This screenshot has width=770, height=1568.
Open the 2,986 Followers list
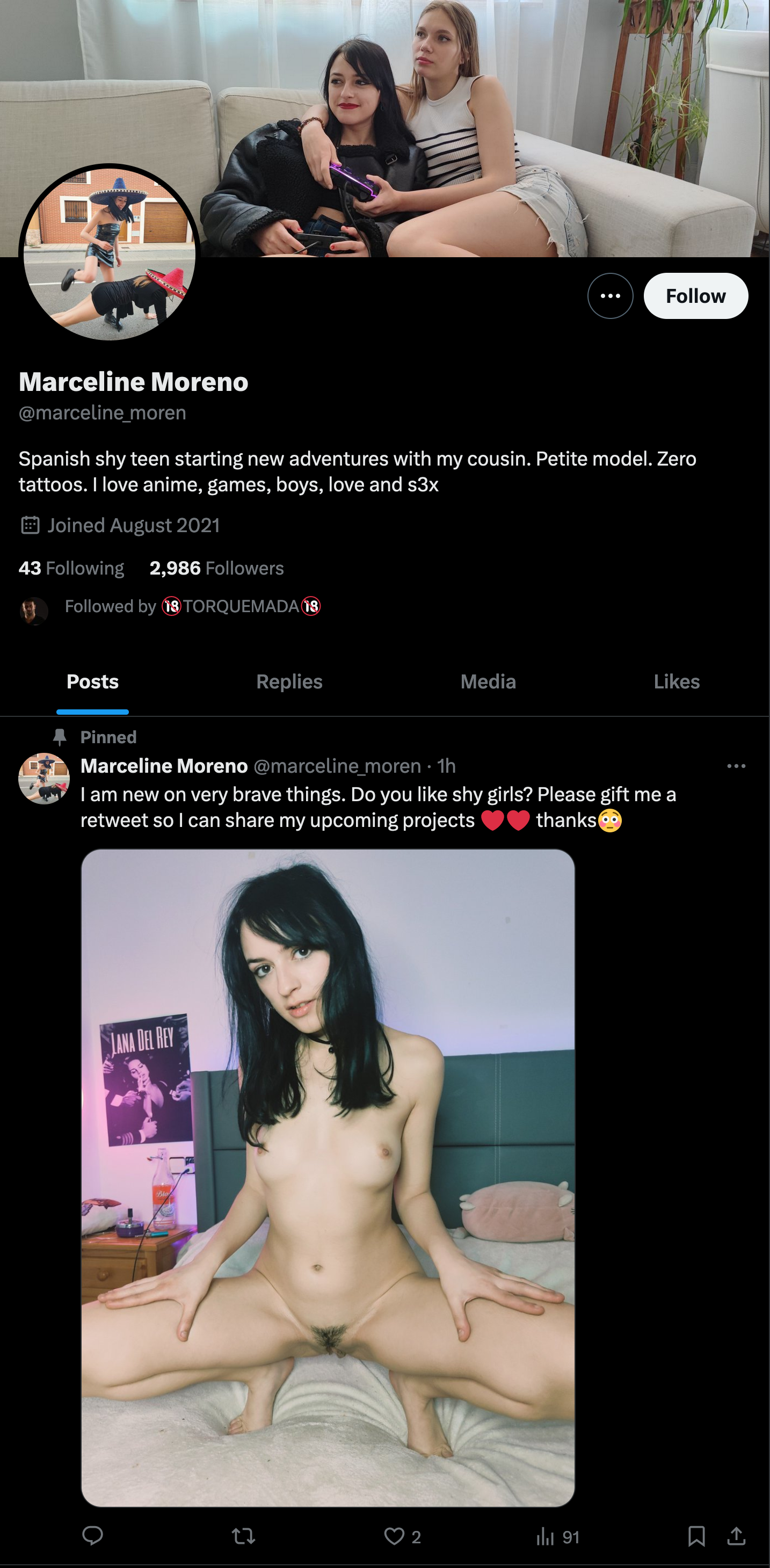(x=217, y=568)
